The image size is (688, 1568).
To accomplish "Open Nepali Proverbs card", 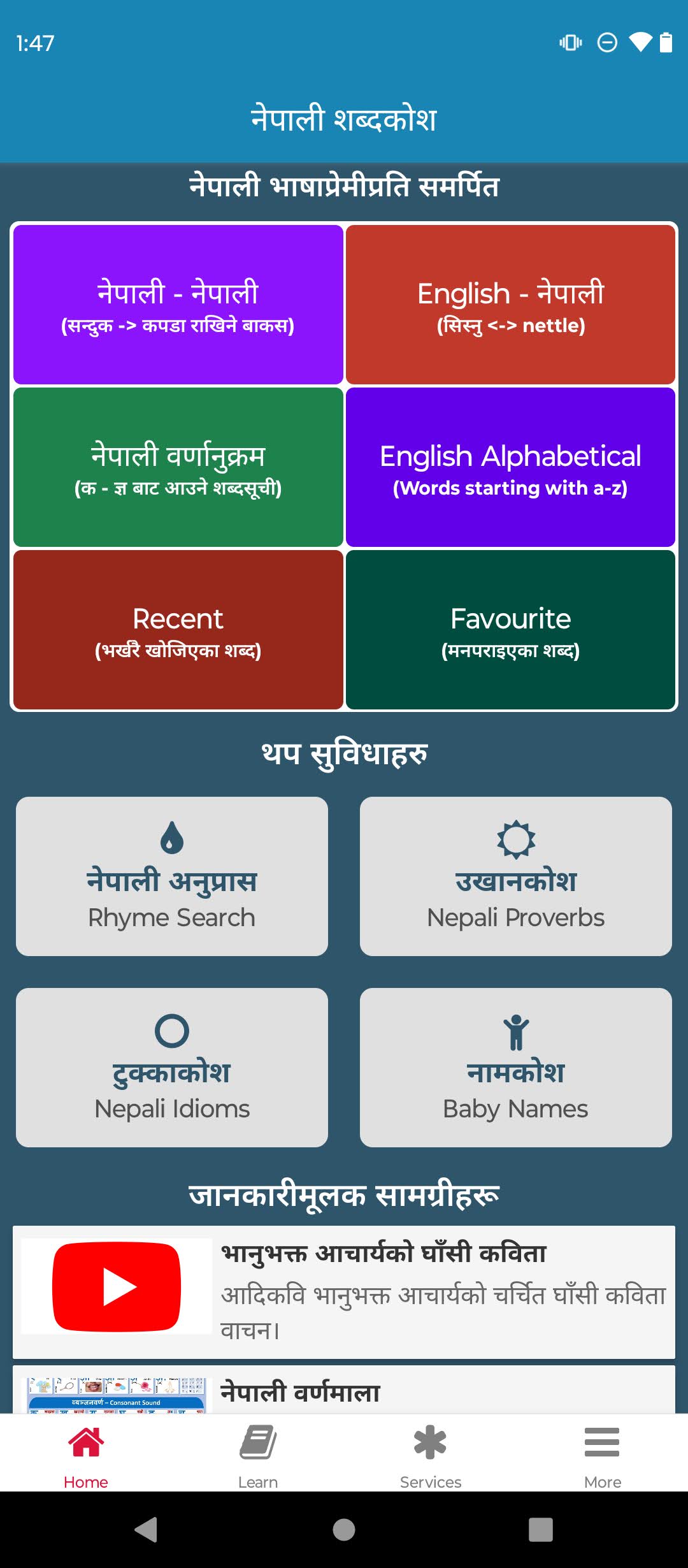I will pos(516,876).
